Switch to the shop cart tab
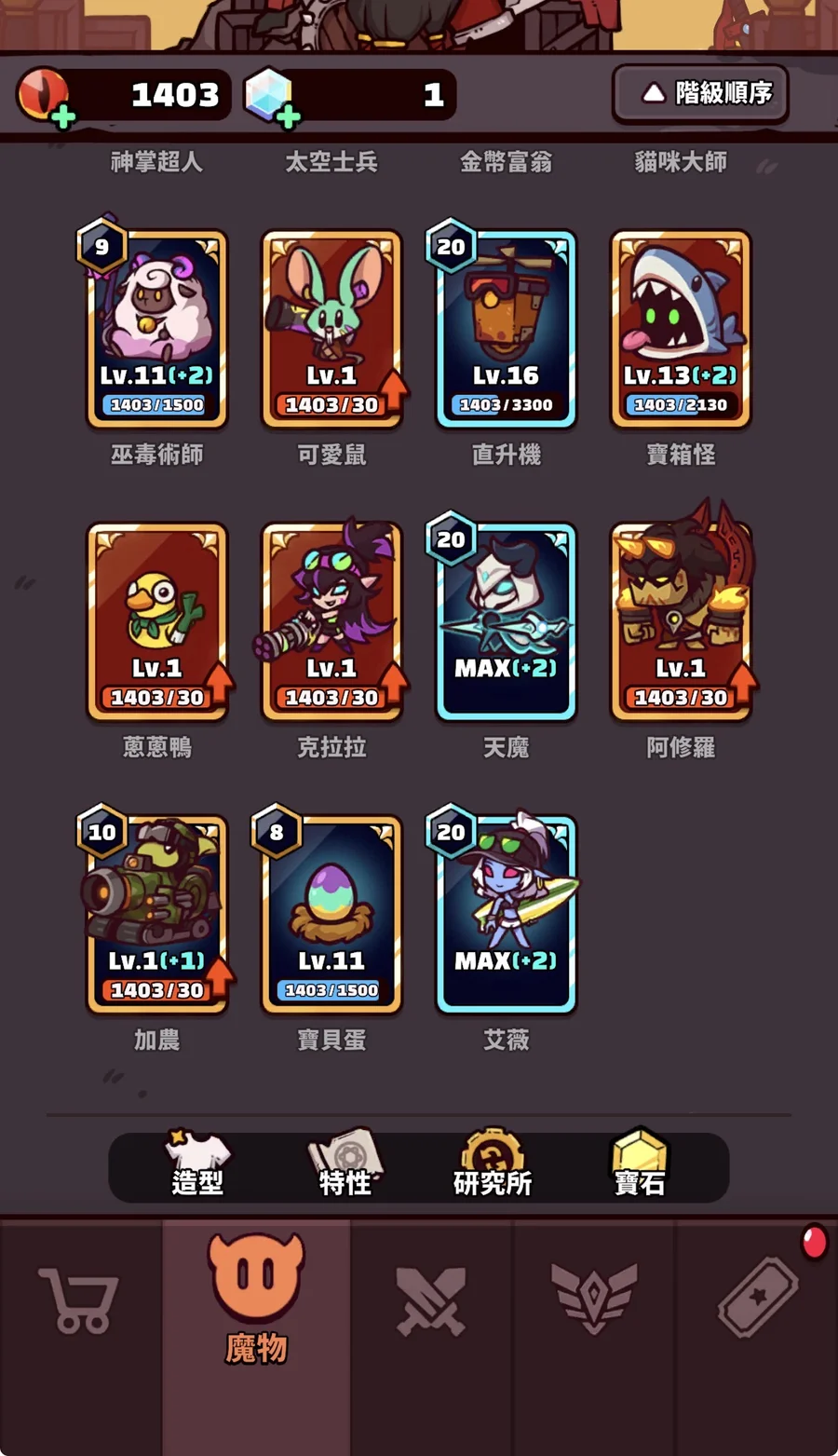Screen dimensions: 838x1456 tap(80, 1301)
